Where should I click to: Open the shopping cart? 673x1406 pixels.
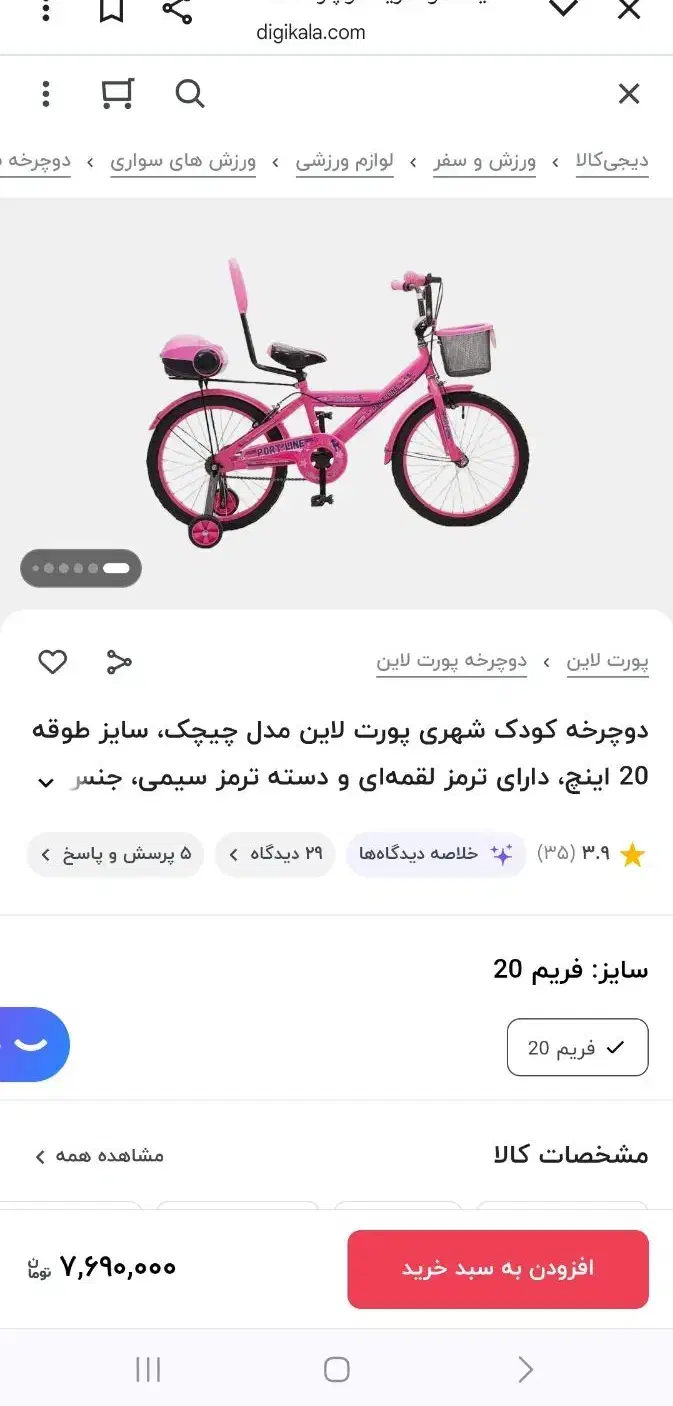pos(117,94)
